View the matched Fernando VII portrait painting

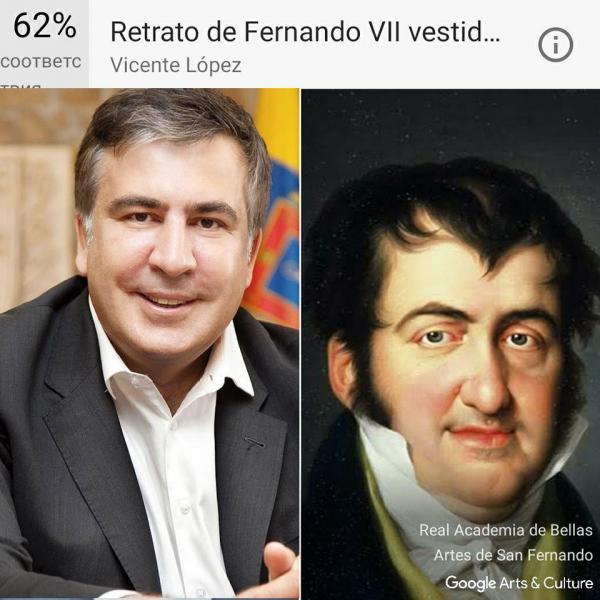click(450, 340)
